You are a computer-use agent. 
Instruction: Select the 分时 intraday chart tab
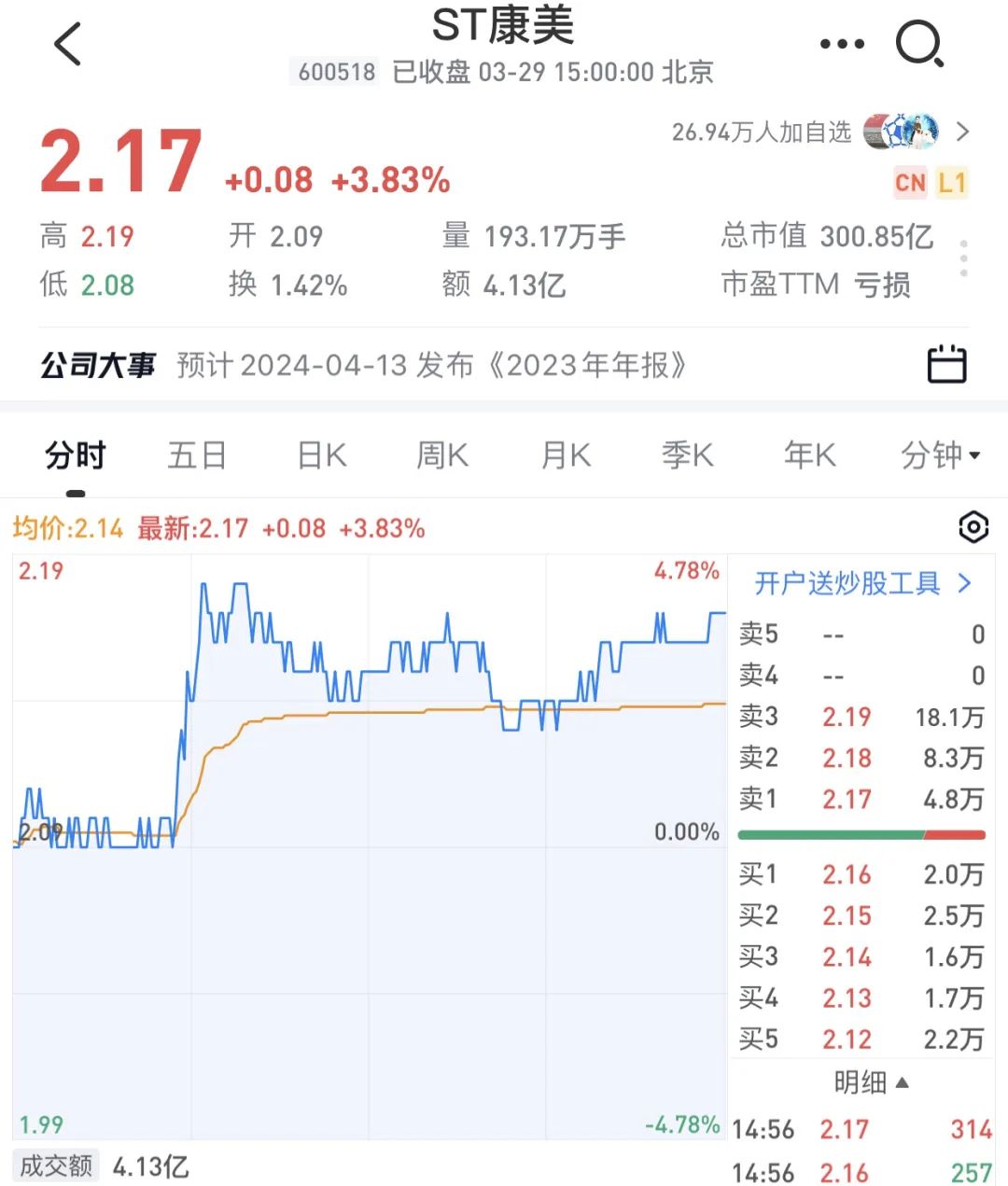pos(76,455)
